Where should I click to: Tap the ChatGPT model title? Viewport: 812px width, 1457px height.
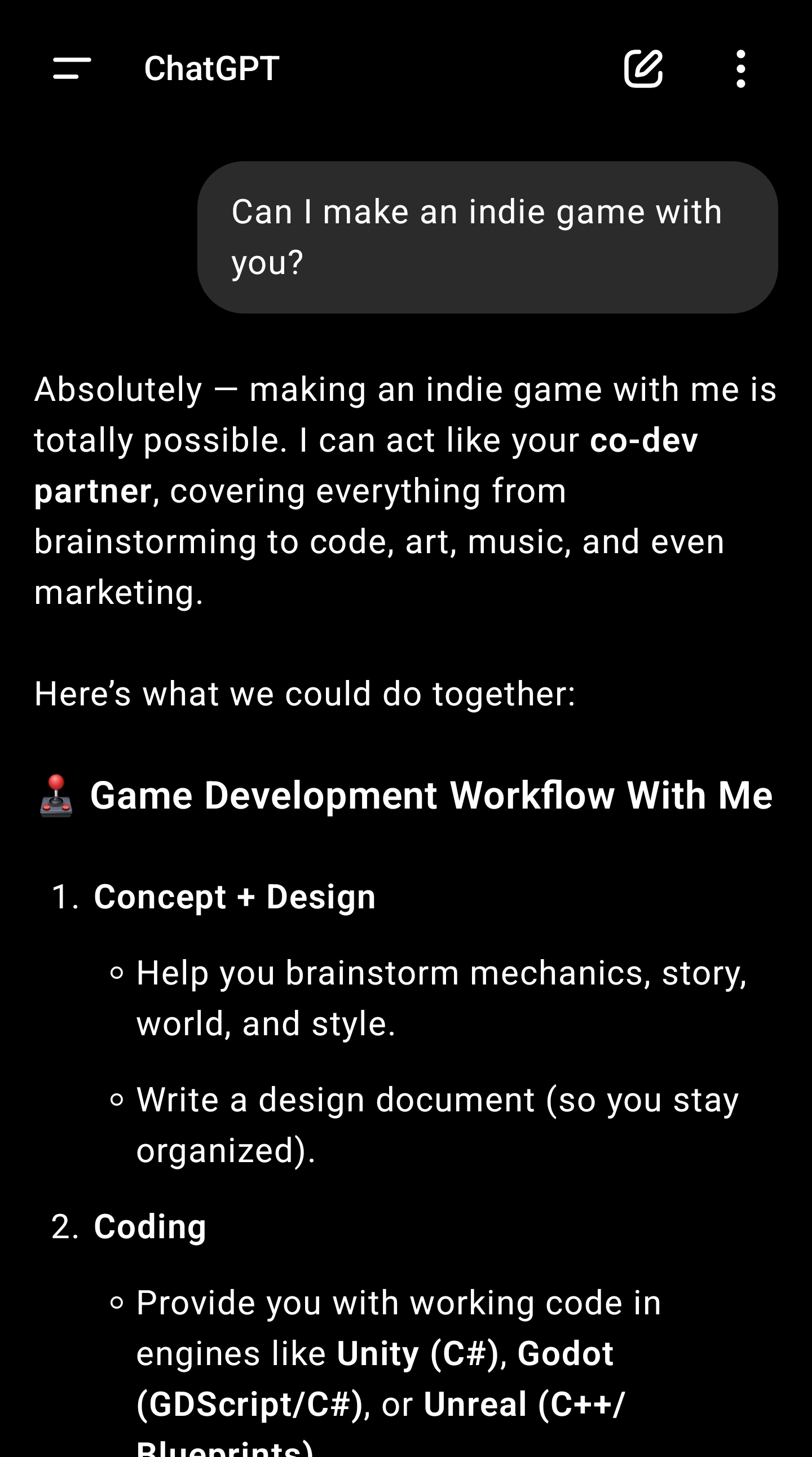(x=211, y=68)
